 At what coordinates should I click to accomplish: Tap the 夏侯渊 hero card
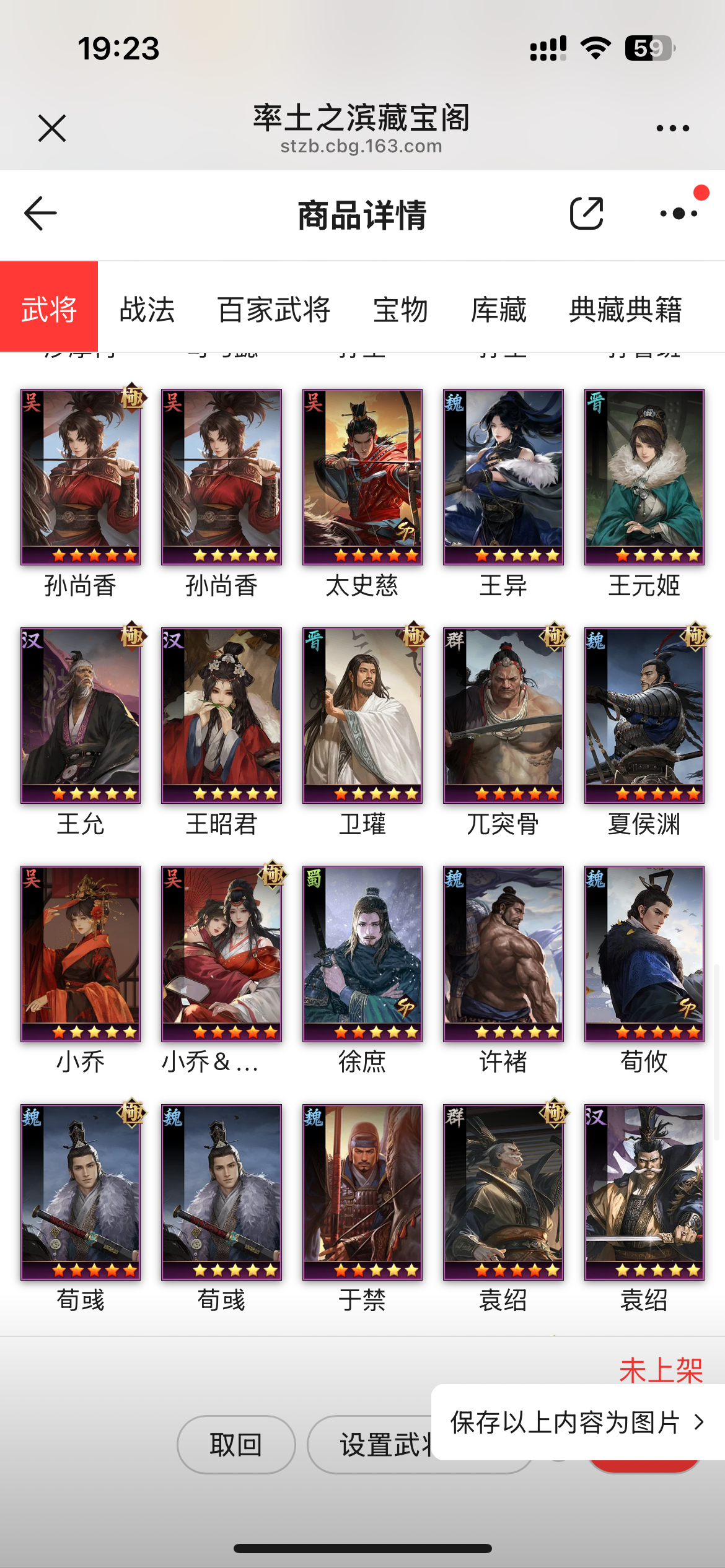pyautogui.click(x=644, y=715)
